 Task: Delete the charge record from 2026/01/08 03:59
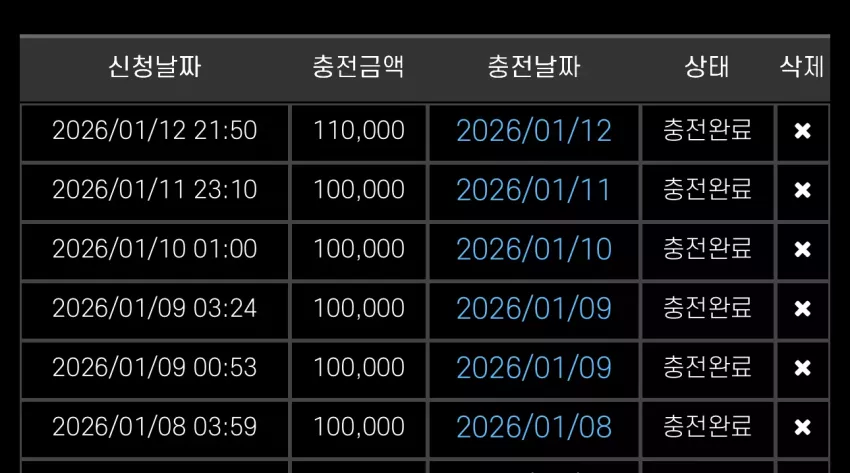(802, 427)
